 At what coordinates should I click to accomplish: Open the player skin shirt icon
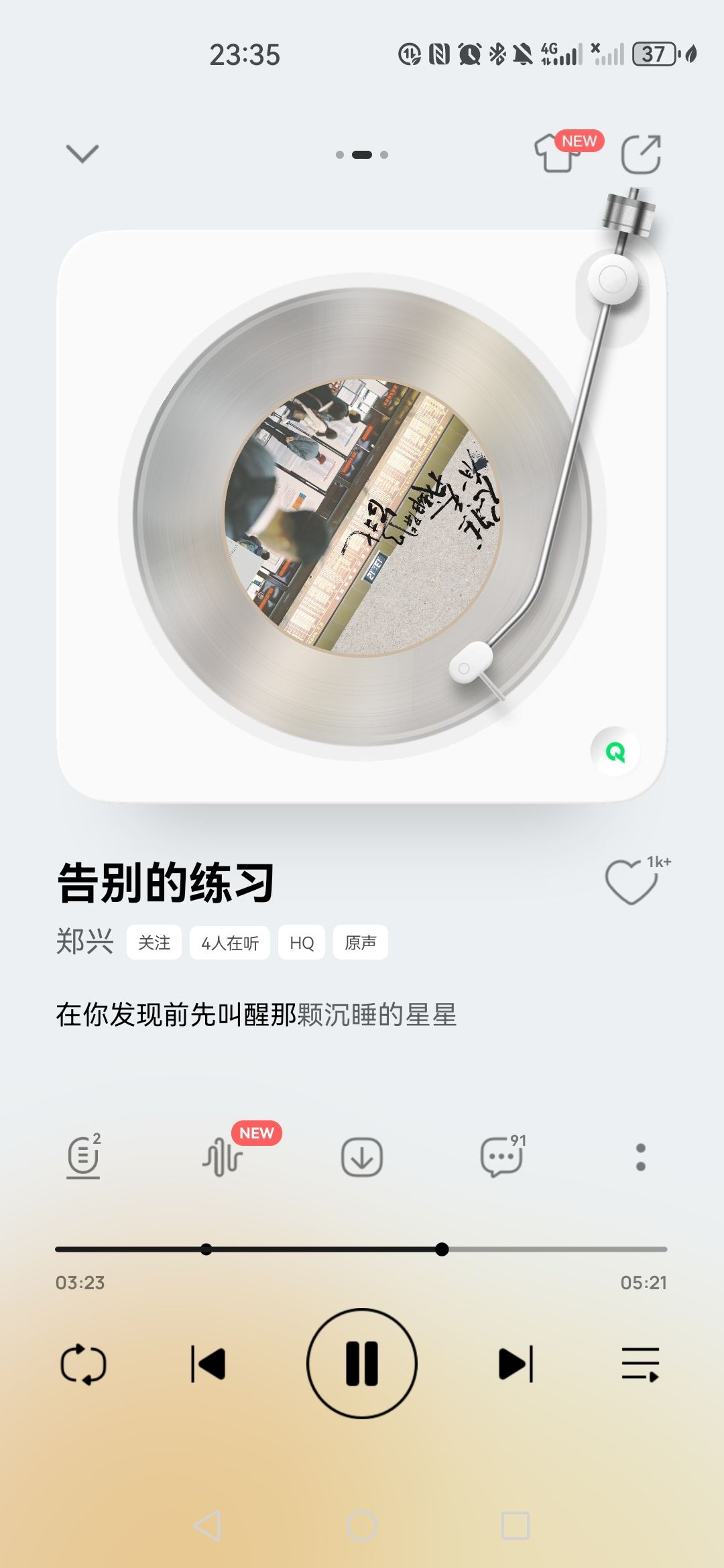(x=558, y=153)
